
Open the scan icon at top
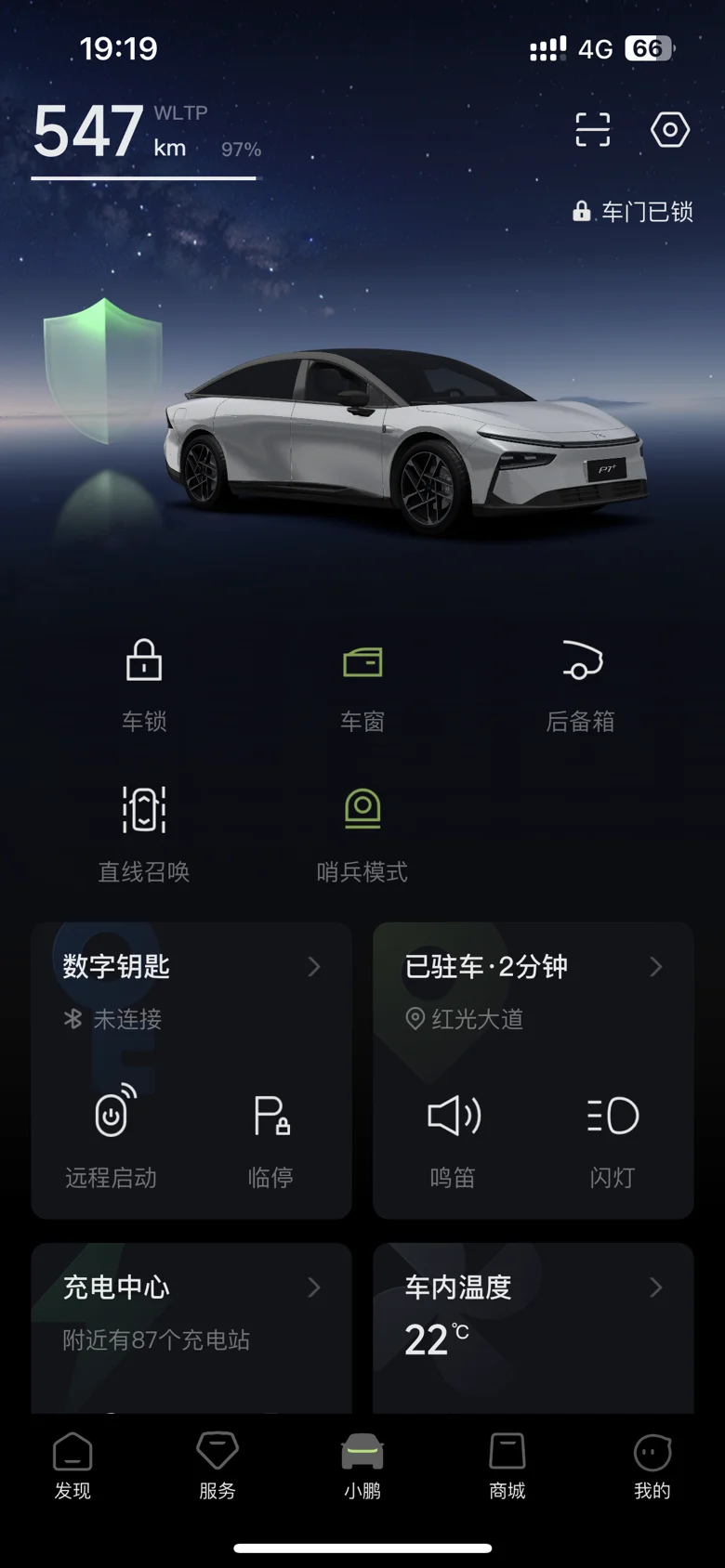coord(593,130)
